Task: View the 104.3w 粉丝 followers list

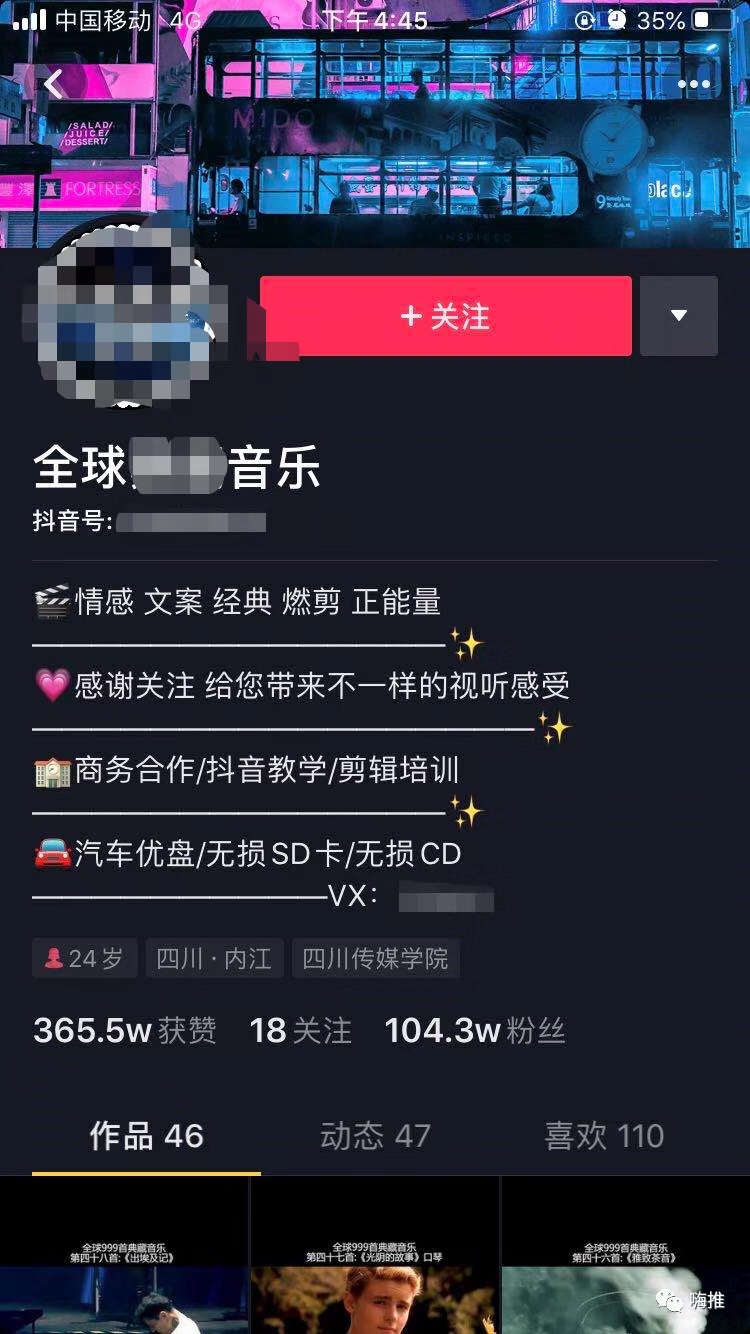Action: 474,1031
